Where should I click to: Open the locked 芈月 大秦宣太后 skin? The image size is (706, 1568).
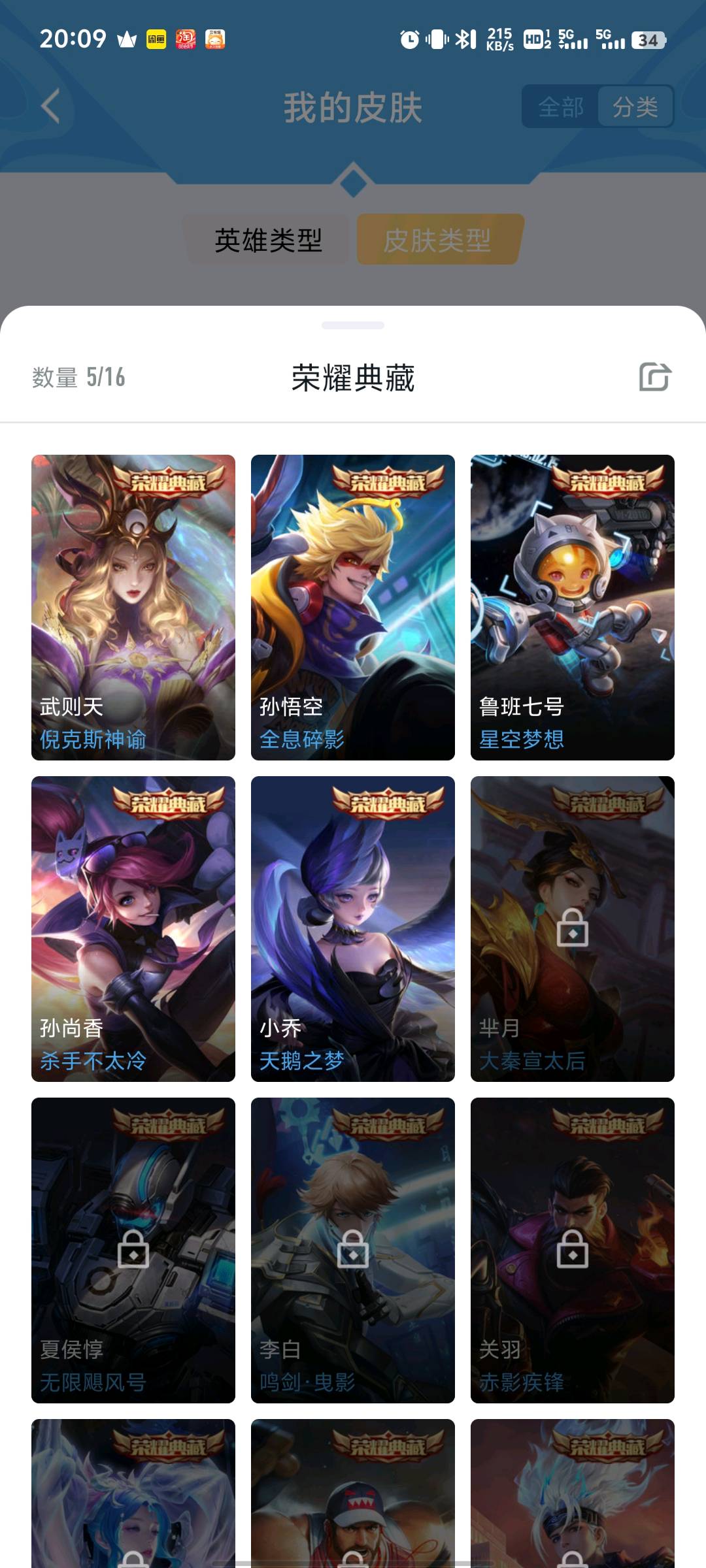pyautogui.click(x=573, y=928)
